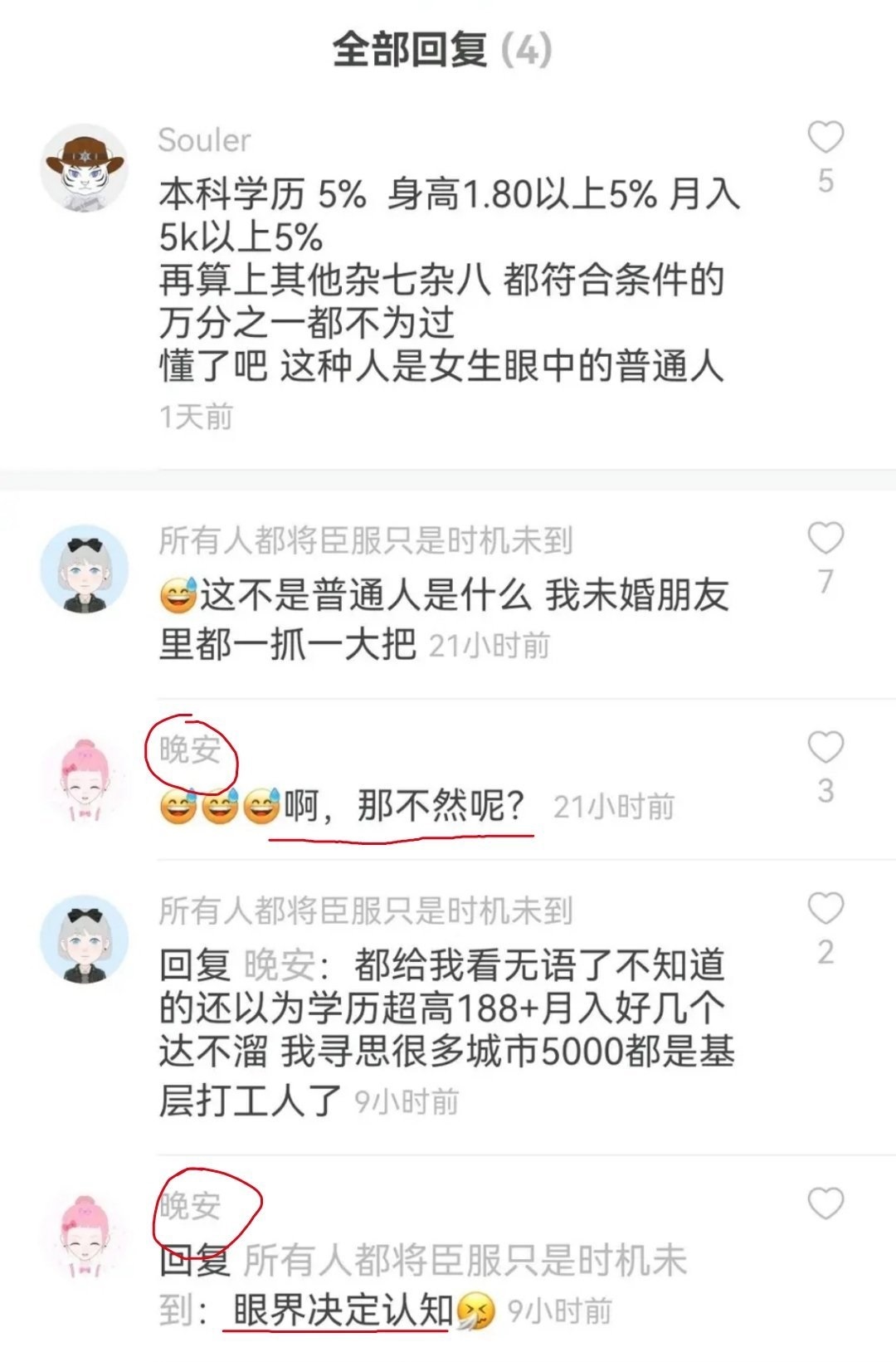Like Souler's comment about 本科学历 5%
Image resolution: width=896 pixels, height=1362 pixels.
(x=825, y=138)
